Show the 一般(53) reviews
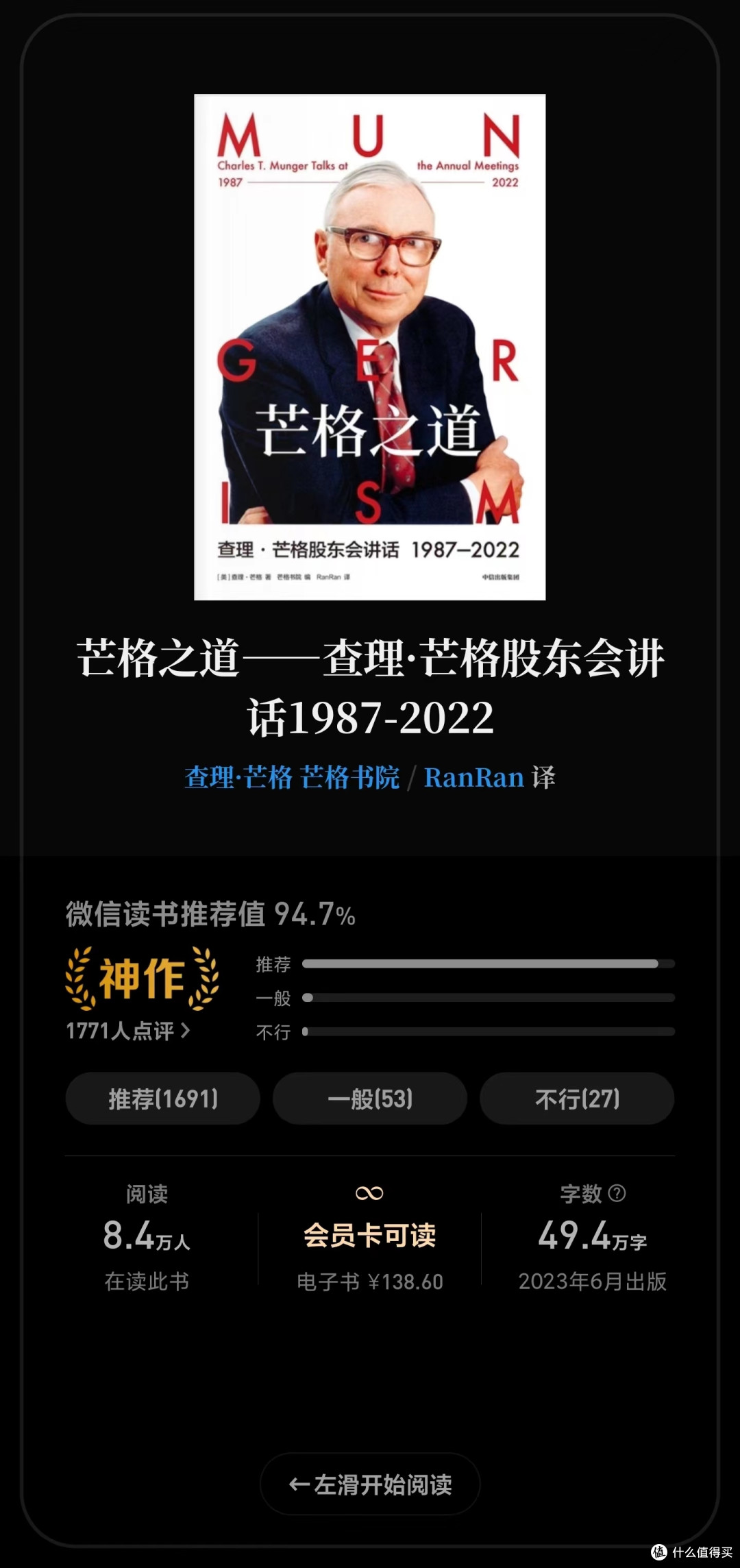 (370, 1099)
